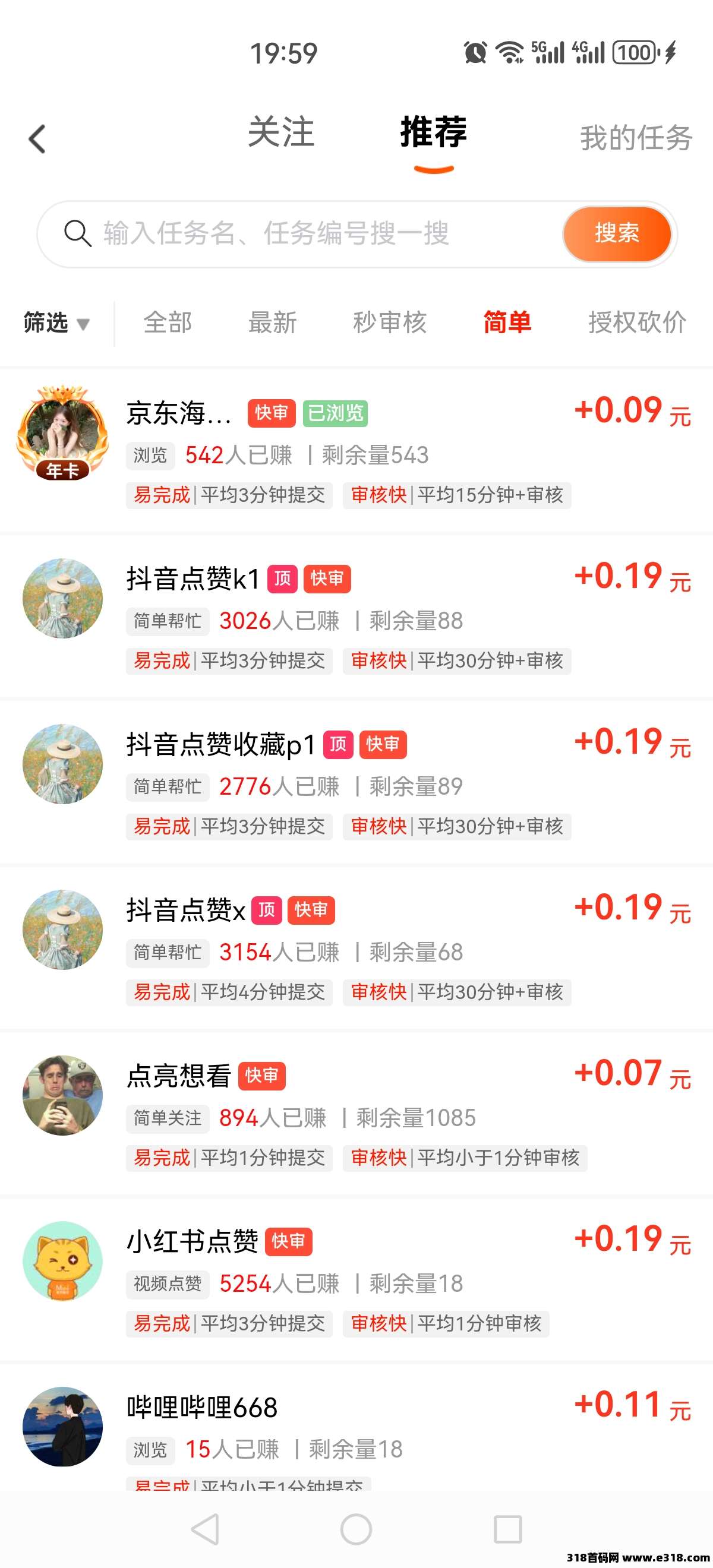
Task: Expand the 授权砍价 filter option
Action: [637, 323]
